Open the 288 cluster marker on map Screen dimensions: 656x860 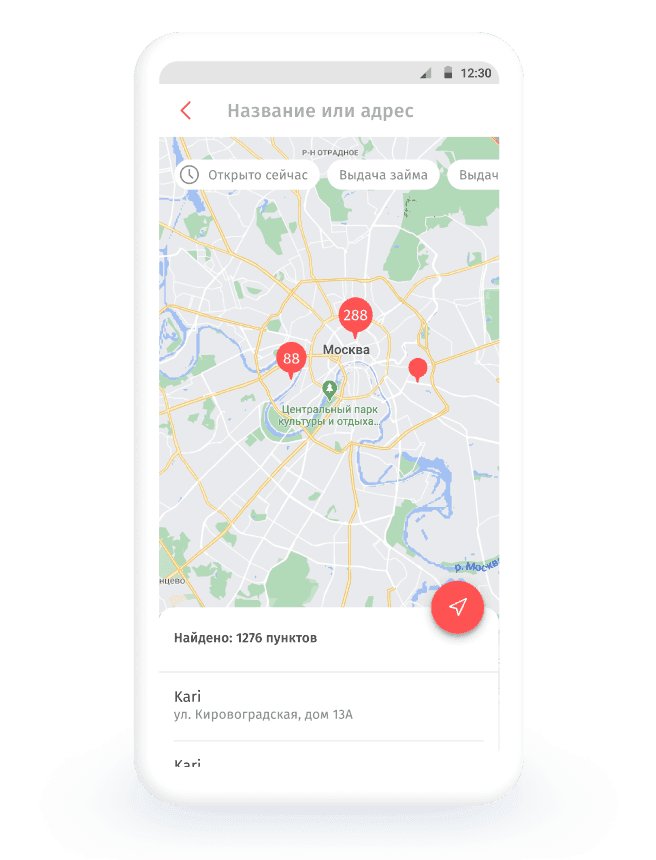[355, 316]
